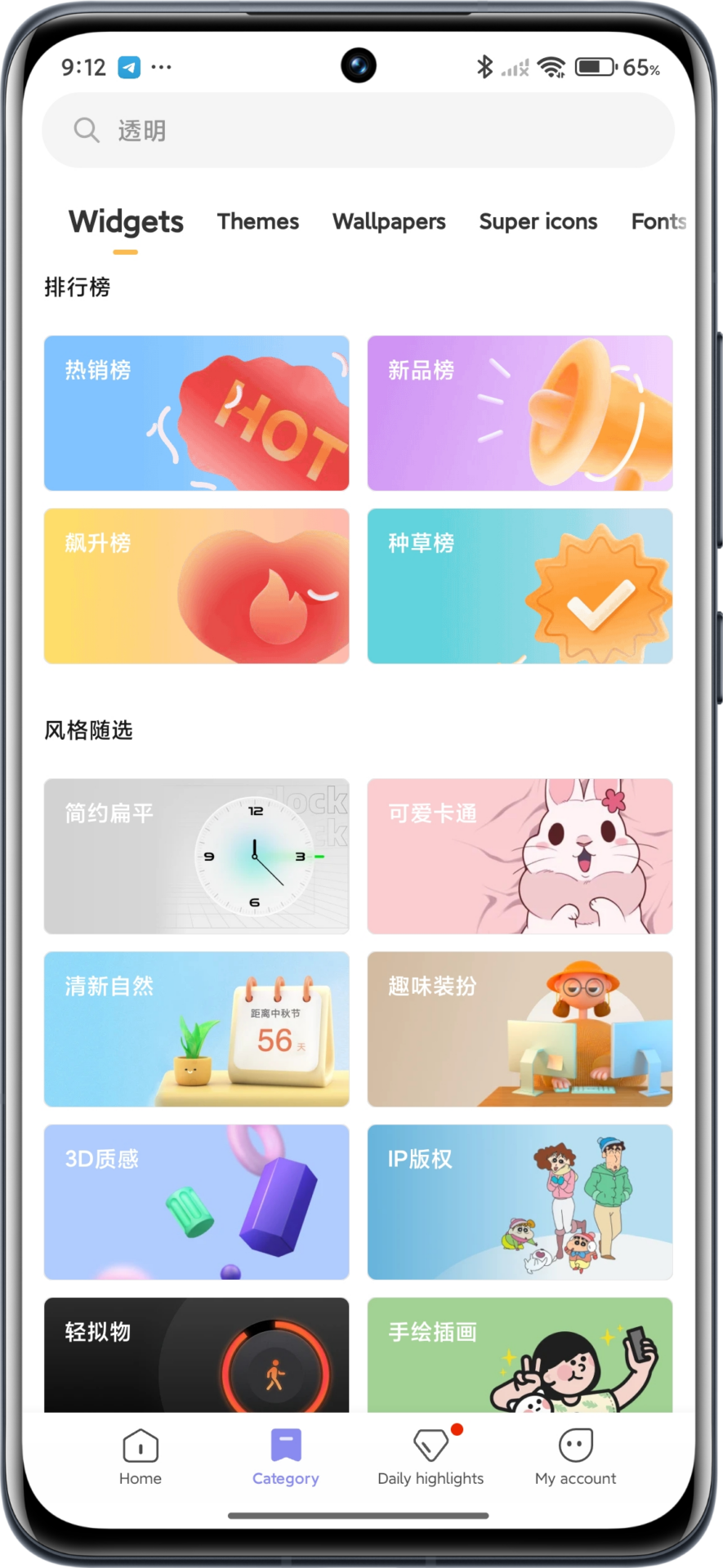Screen dimensions: 723x1568
Task: Select the 清新自然 style card
Action: click(x=196, y=1029)
